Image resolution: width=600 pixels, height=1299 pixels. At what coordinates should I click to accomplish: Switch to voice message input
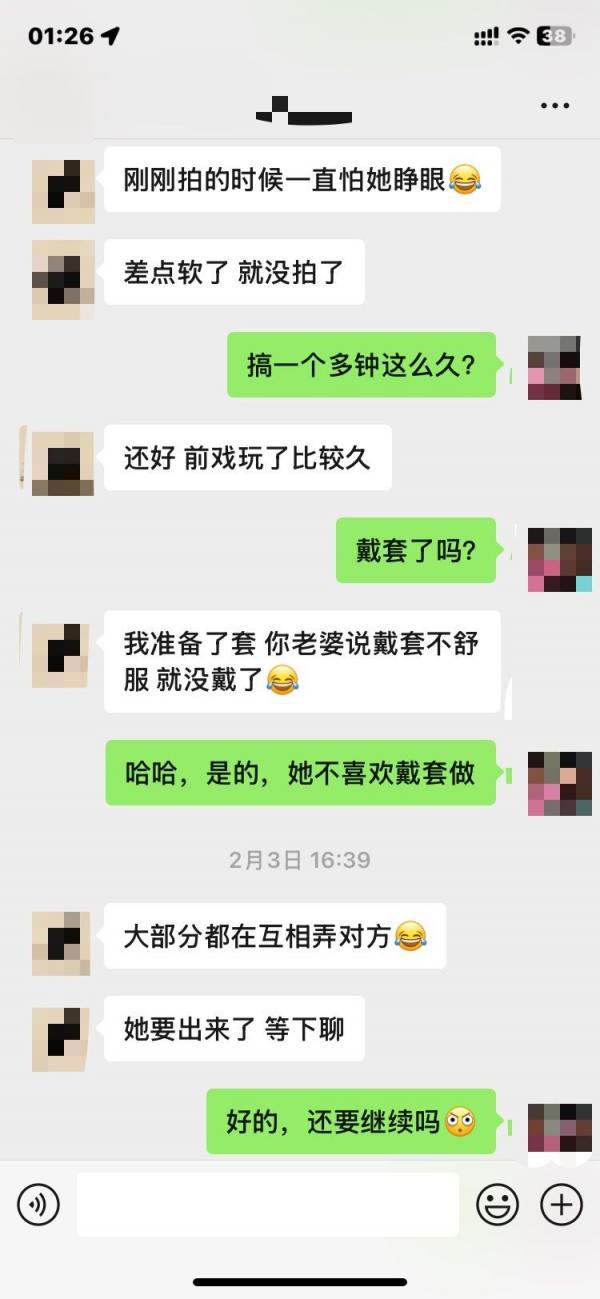tap(38, 1205)
